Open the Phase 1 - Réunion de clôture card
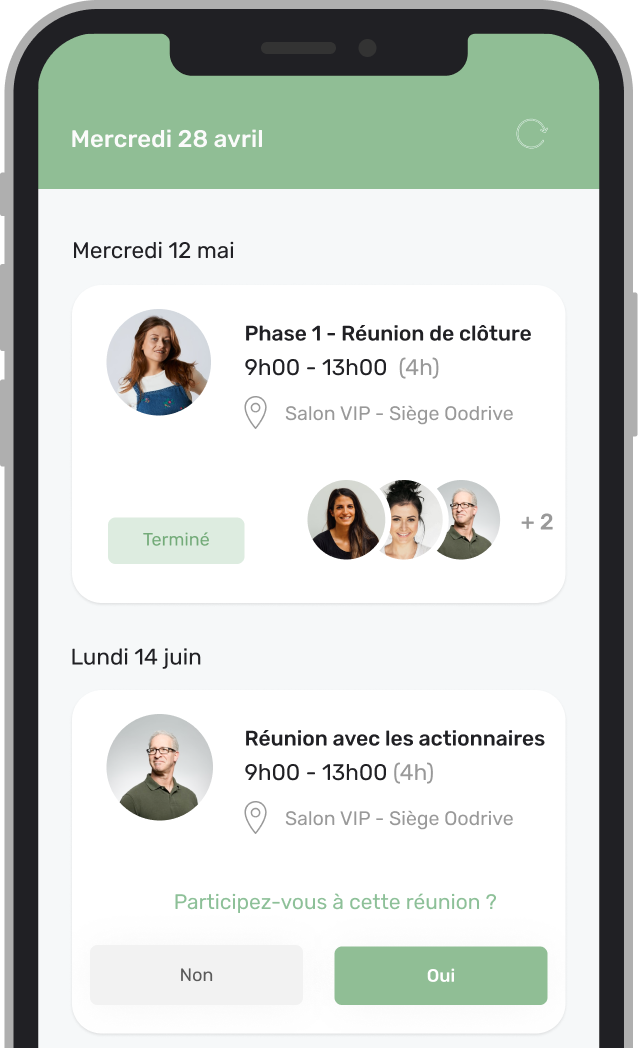 point(387,334)
